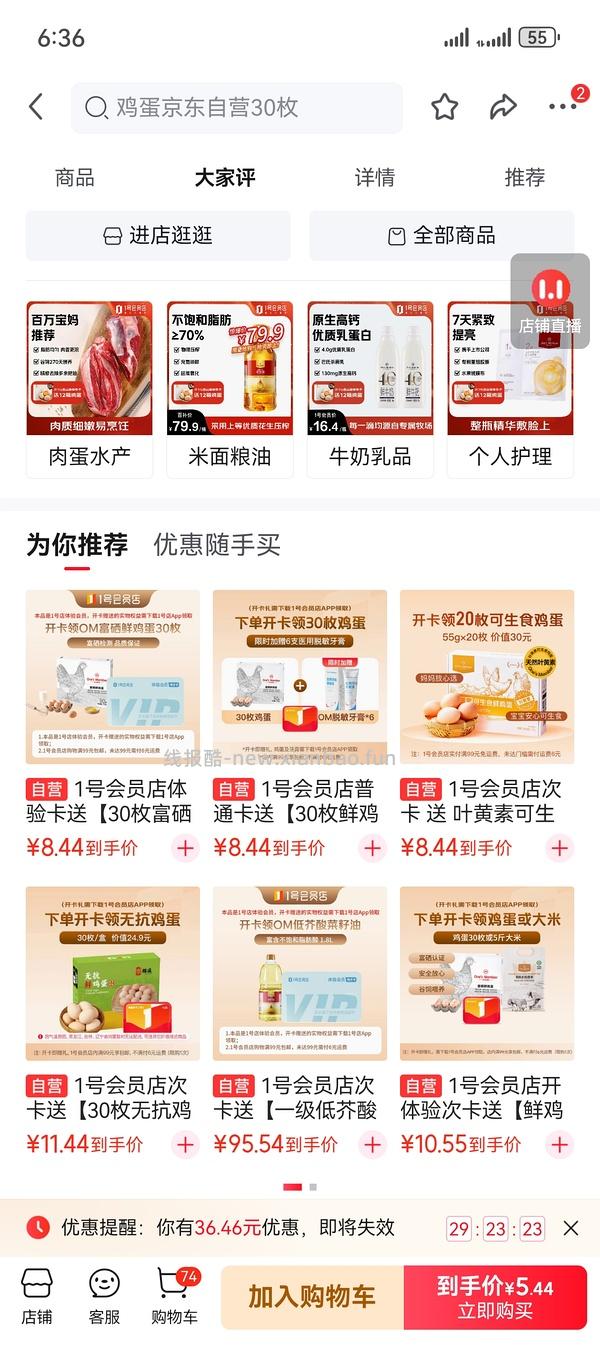Viewport: 600px width, 1354px height.
Task: Open the three-dot overflow menu
Action: tap(562, 107)
